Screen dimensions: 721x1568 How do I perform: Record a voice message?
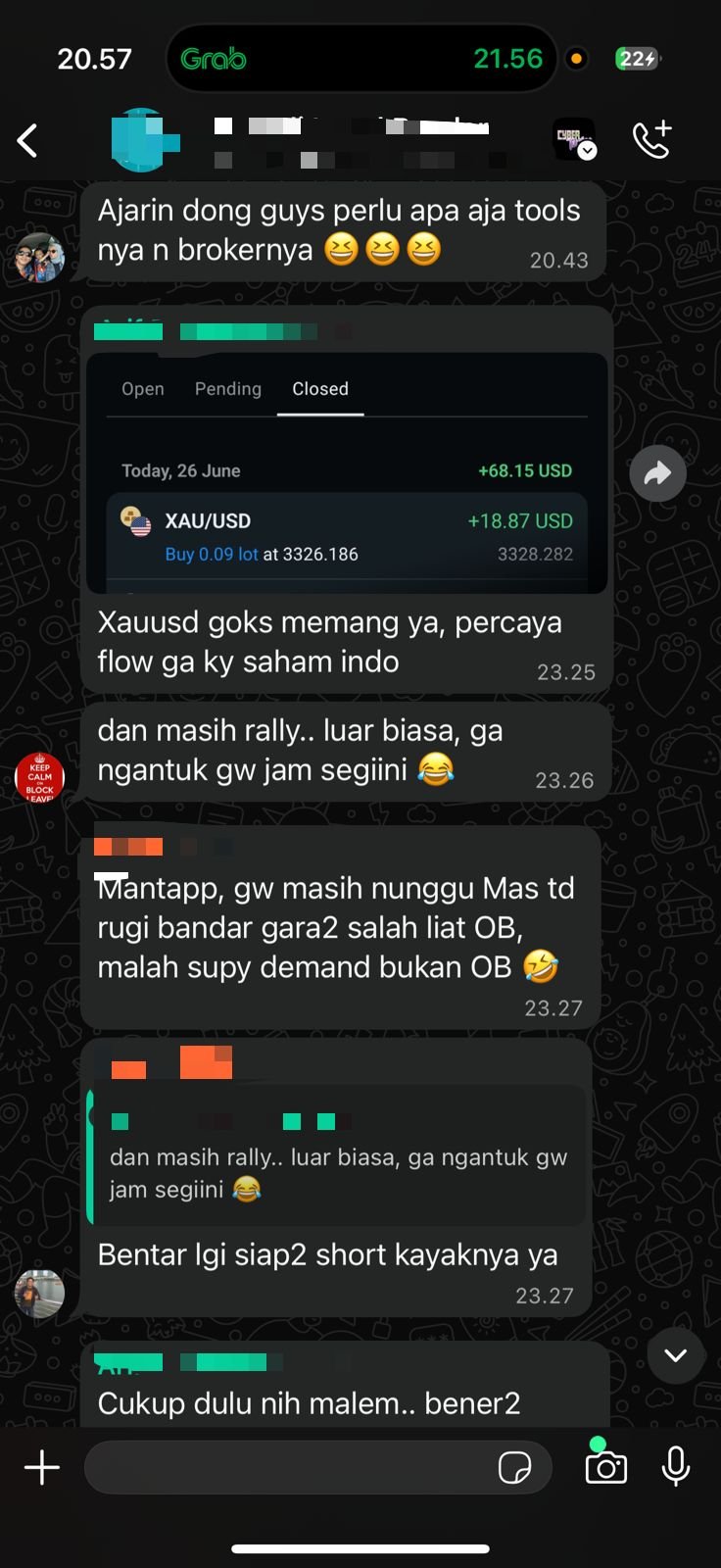[x=676, y=1467]
